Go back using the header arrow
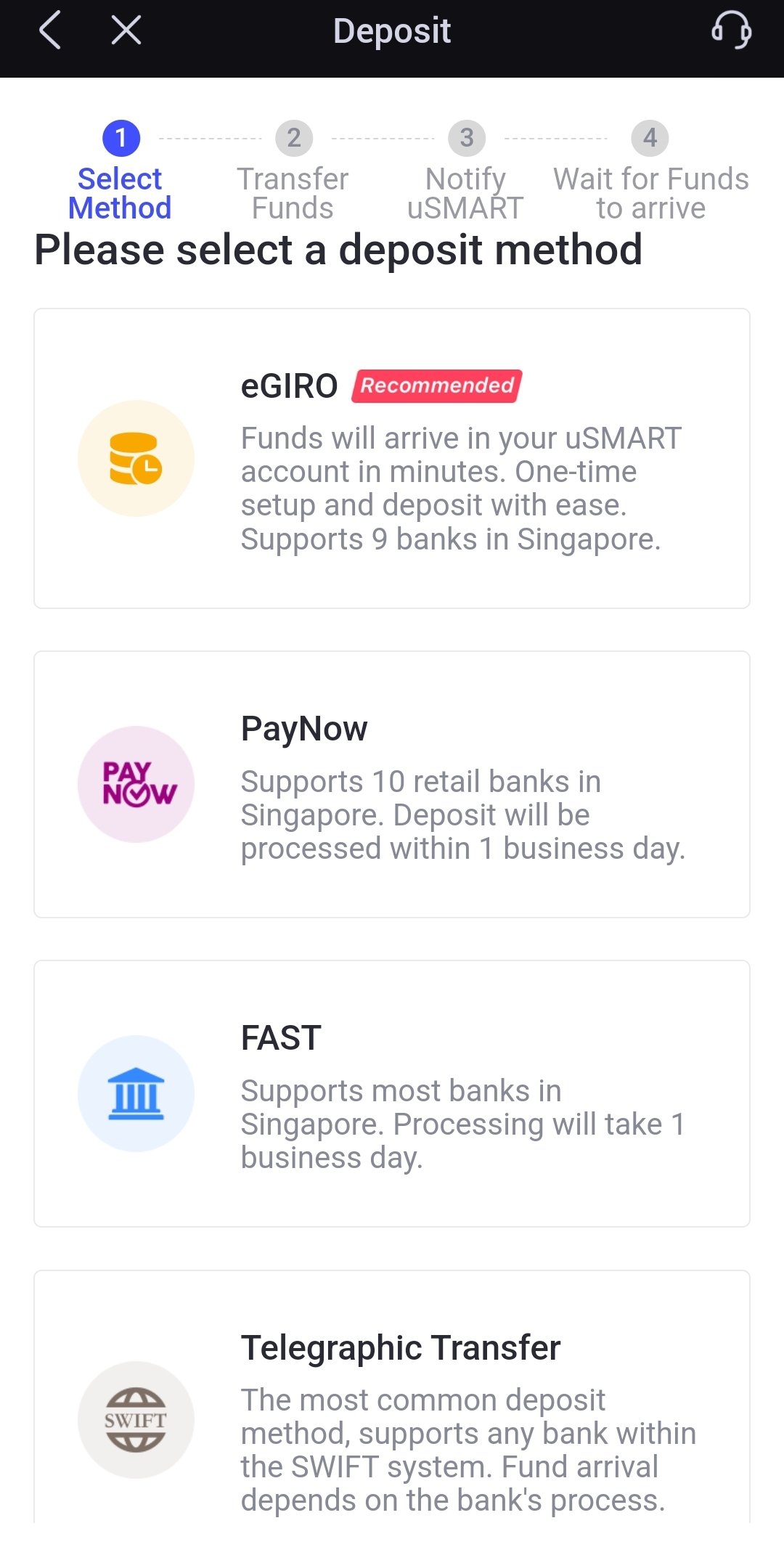This screenshot has height=1547, width=784. [x=49, y=31]
